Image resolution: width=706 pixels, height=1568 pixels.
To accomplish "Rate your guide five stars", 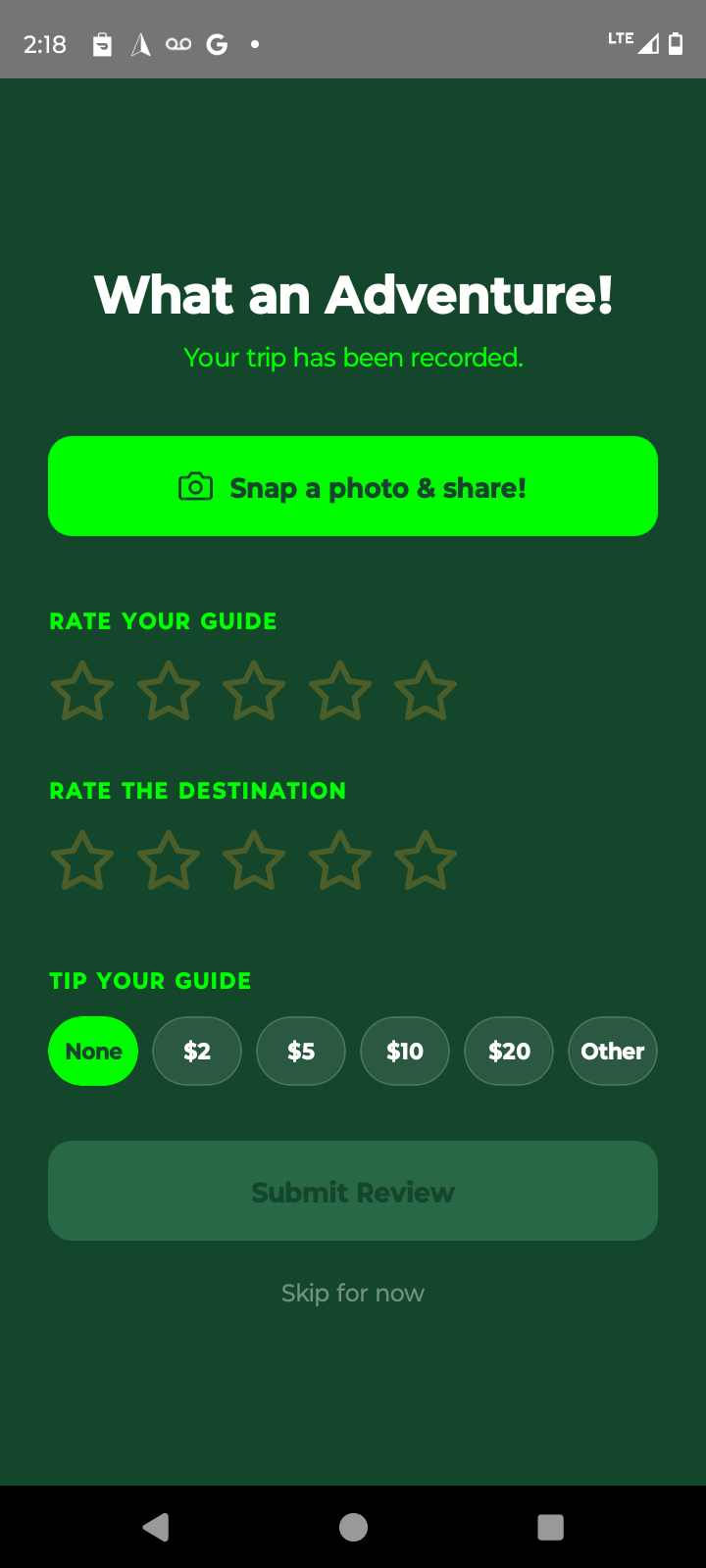I will 426,691.
